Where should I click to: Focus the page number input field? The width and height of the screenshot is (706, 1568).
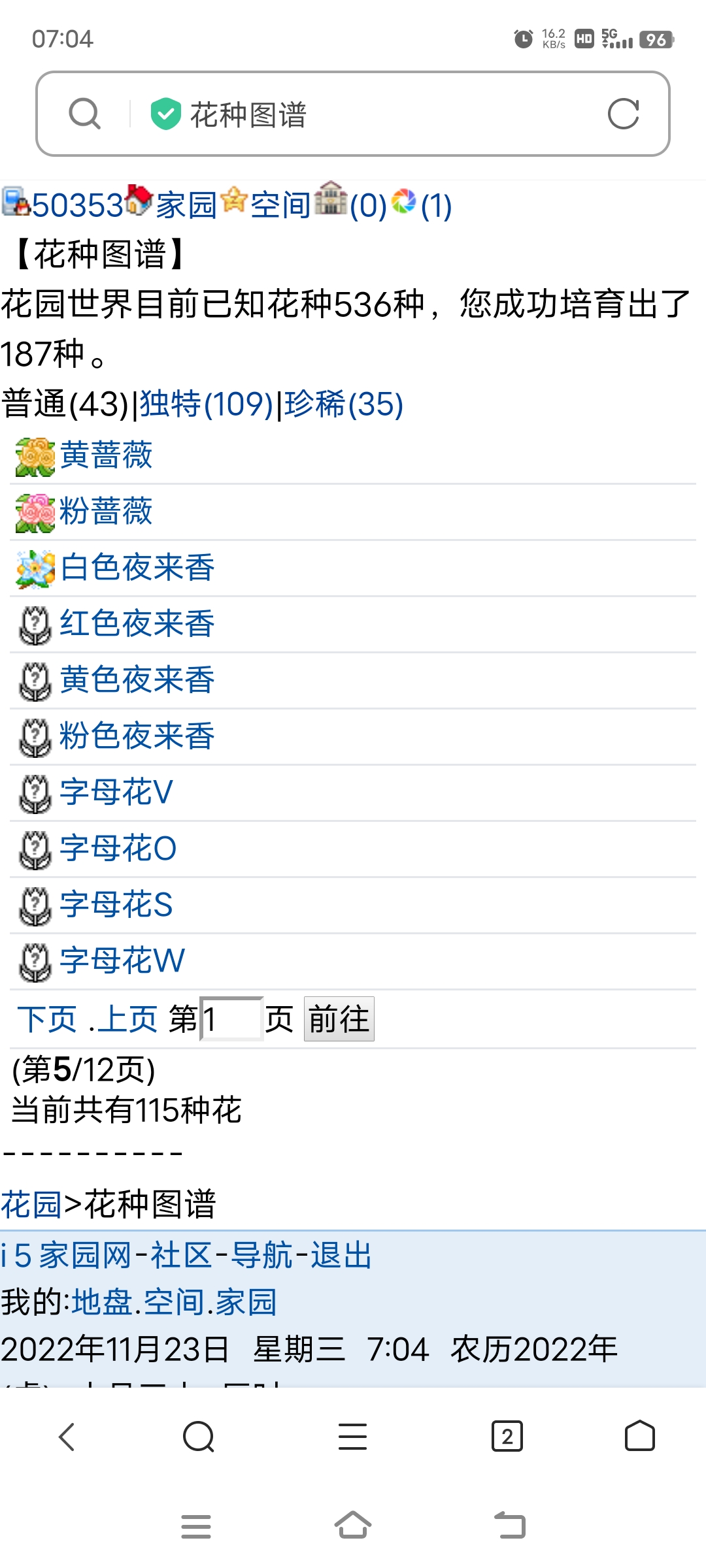(231, 1019)
